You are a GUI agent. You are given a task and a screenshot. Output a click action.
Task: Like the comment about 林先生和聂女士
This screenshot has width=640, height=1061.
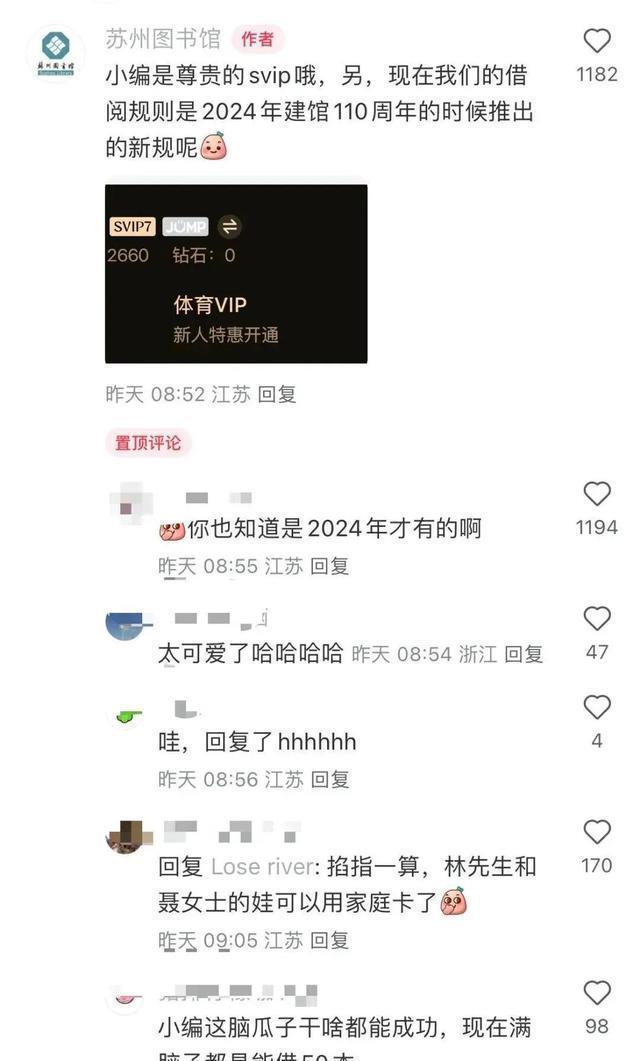pos(597,833)
